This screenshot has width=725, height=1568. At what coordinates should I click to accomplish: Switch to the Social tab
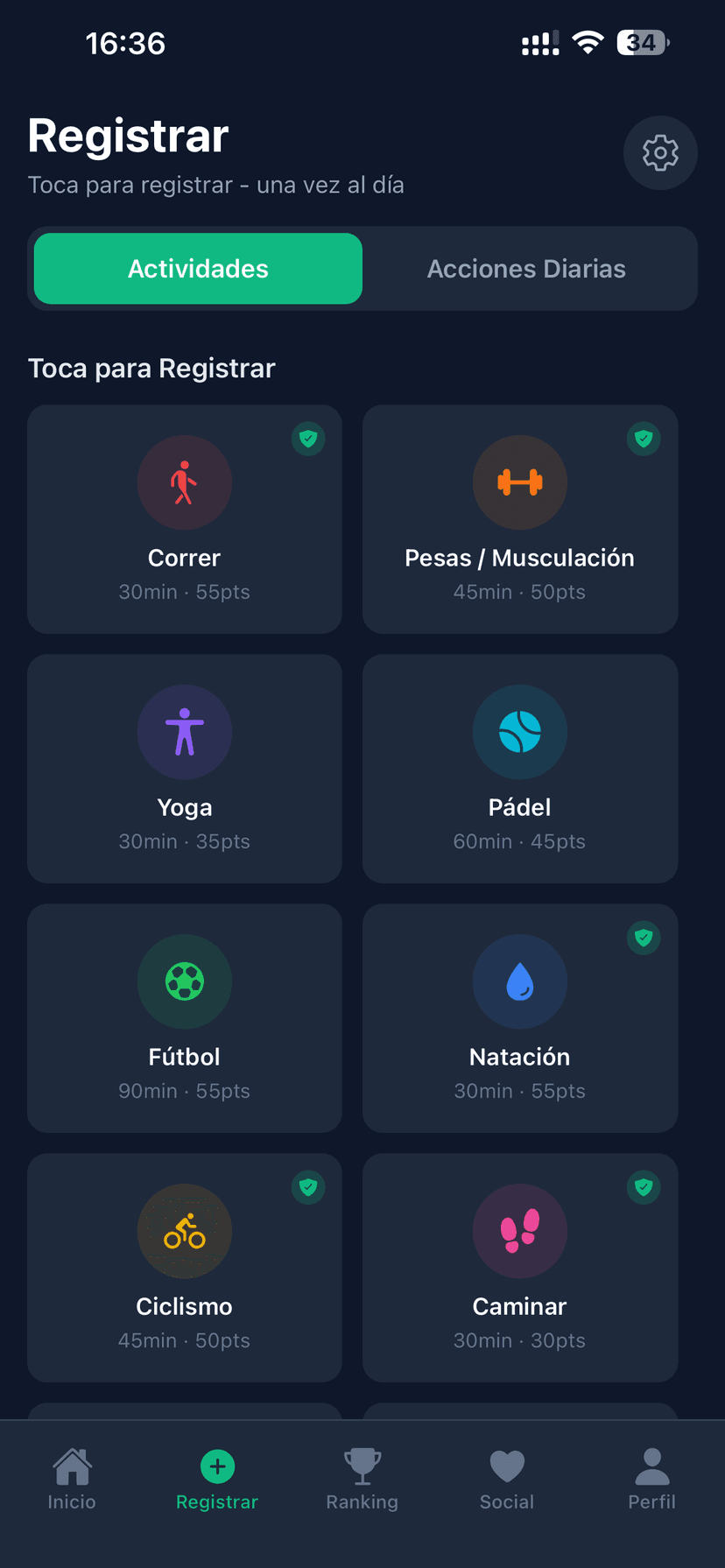click(x=507, y=1480)
